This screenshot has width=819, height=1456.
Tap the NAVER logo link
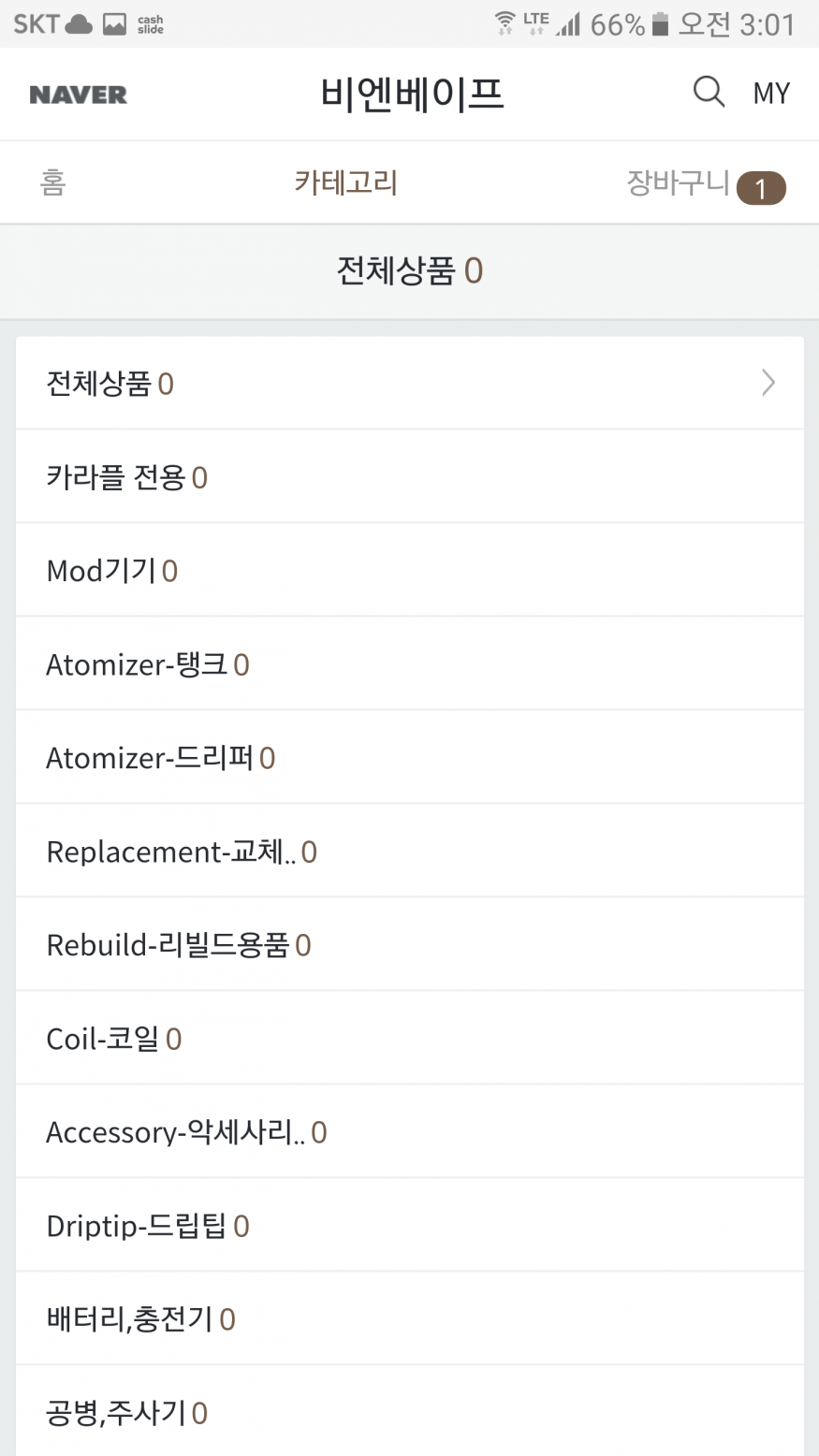79,95
